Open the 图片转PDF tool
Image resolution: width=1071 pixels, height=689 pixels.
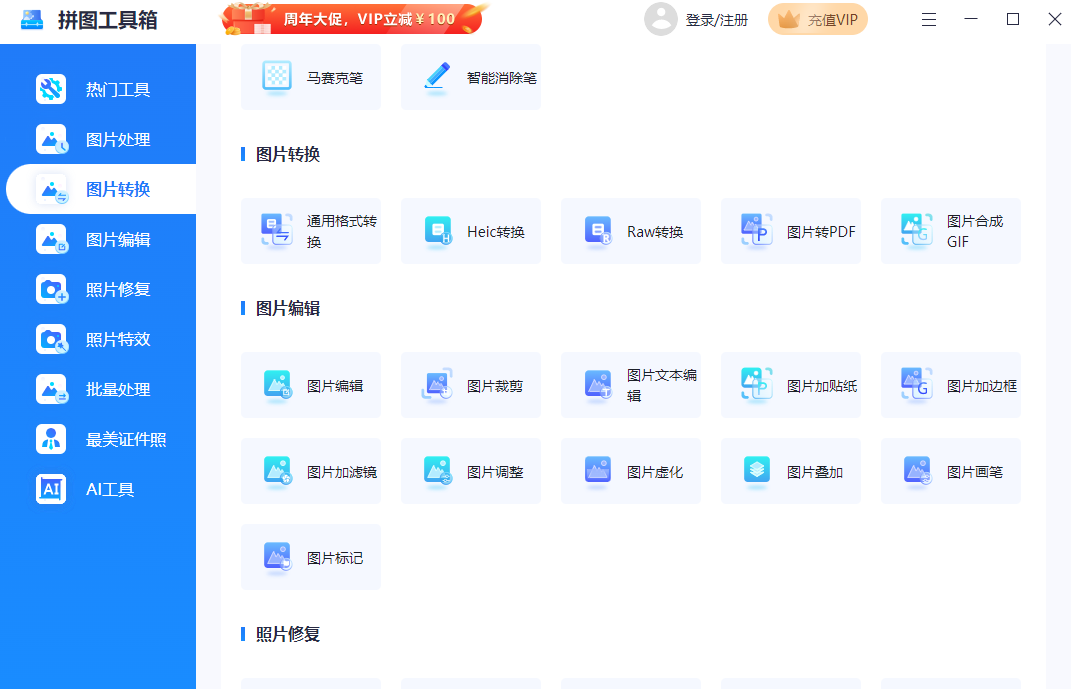[791, 231]
